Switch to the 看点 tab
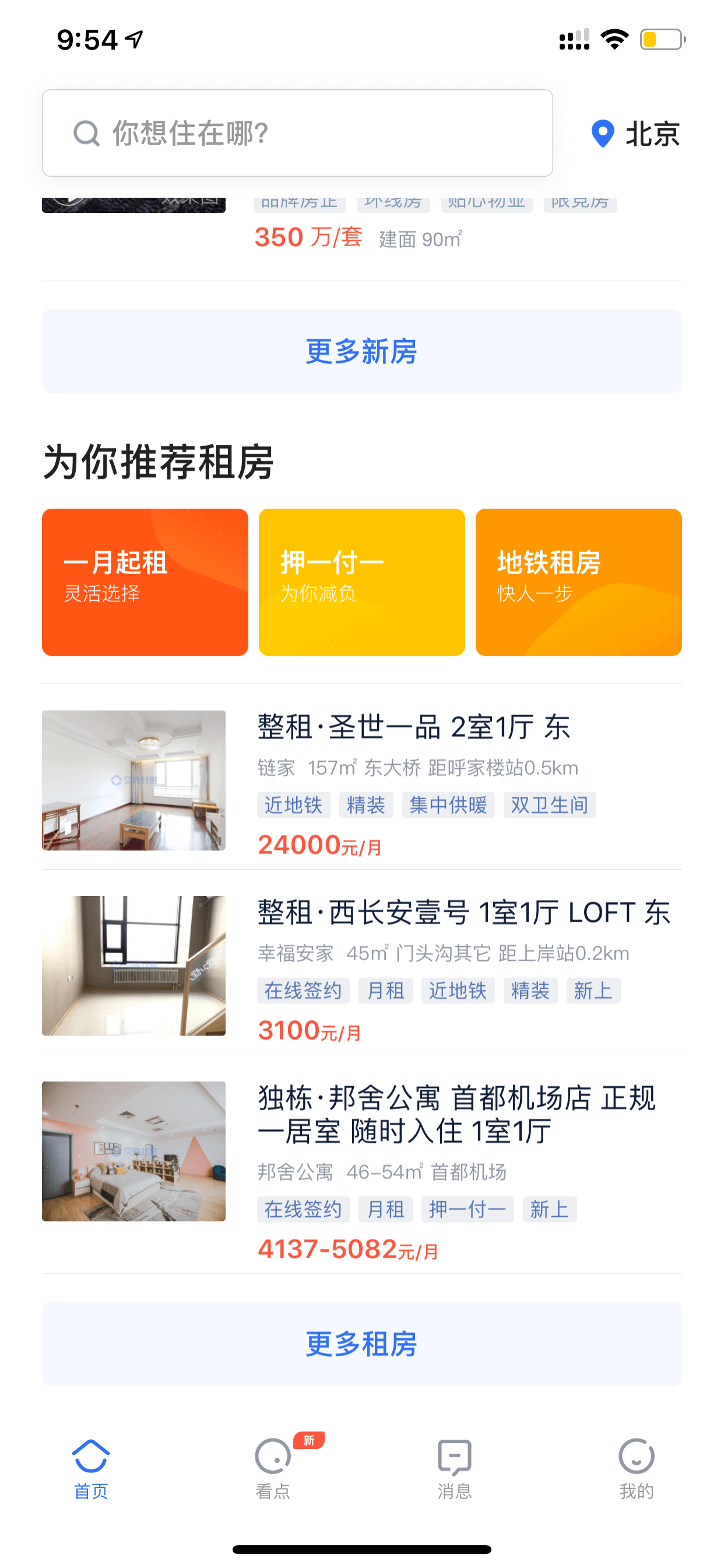The width and height of the screenshot is (724, 1568). pyautogui.click(x=273, y=1469)
